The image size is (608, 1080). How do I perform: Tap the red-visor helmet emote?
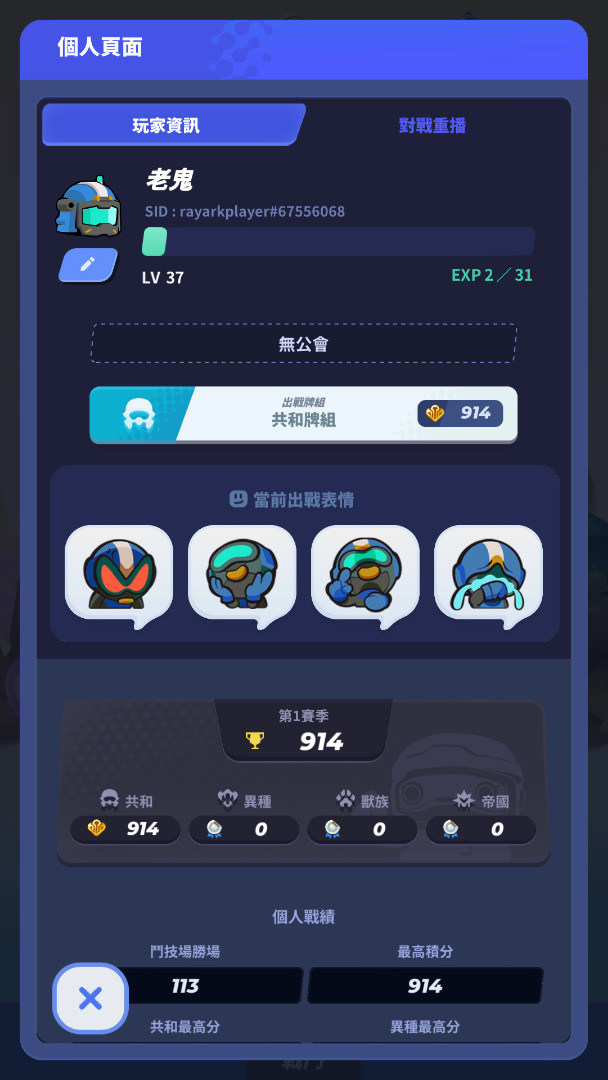coord(119,574)
